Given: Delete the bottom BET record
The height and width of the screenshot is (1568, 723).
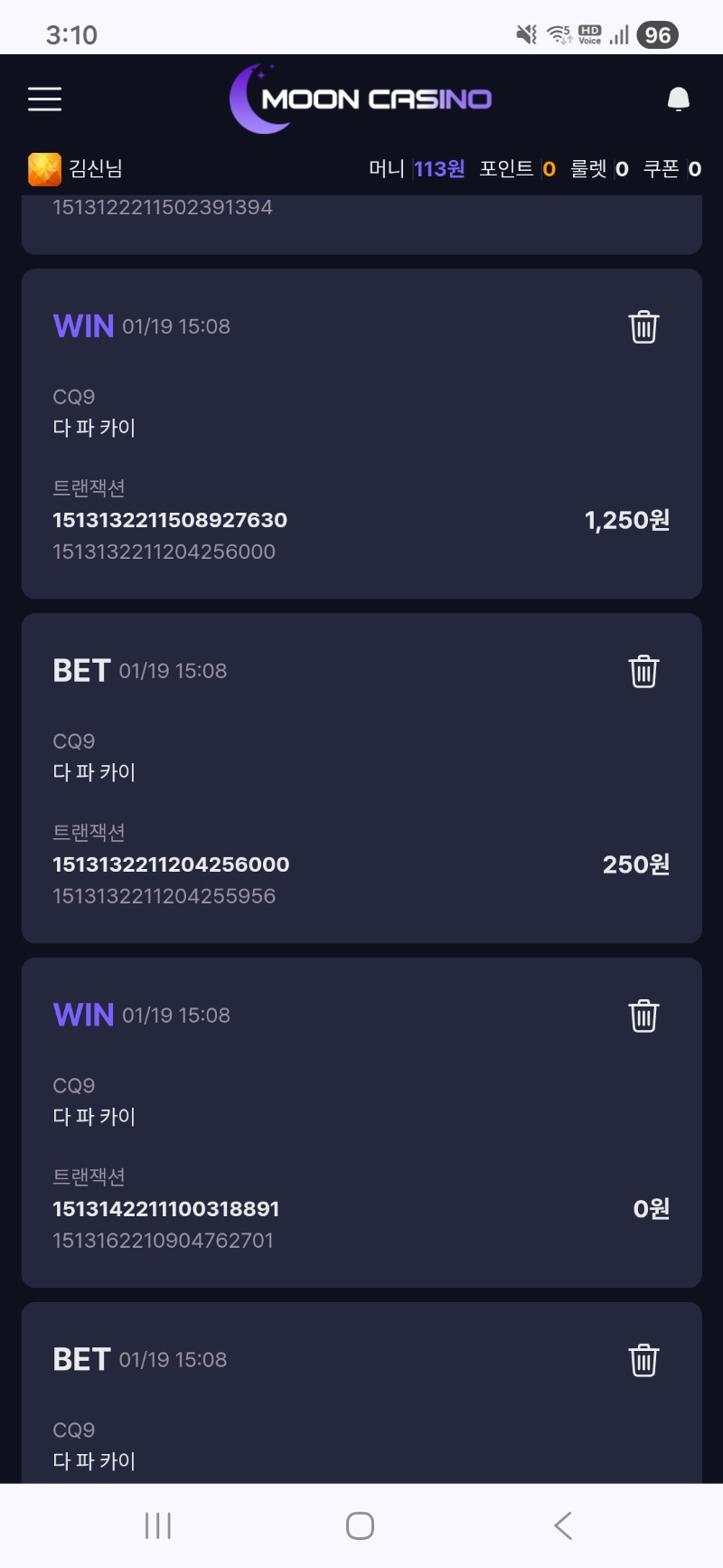Looking at the screenshot, I should [643, 1359].
